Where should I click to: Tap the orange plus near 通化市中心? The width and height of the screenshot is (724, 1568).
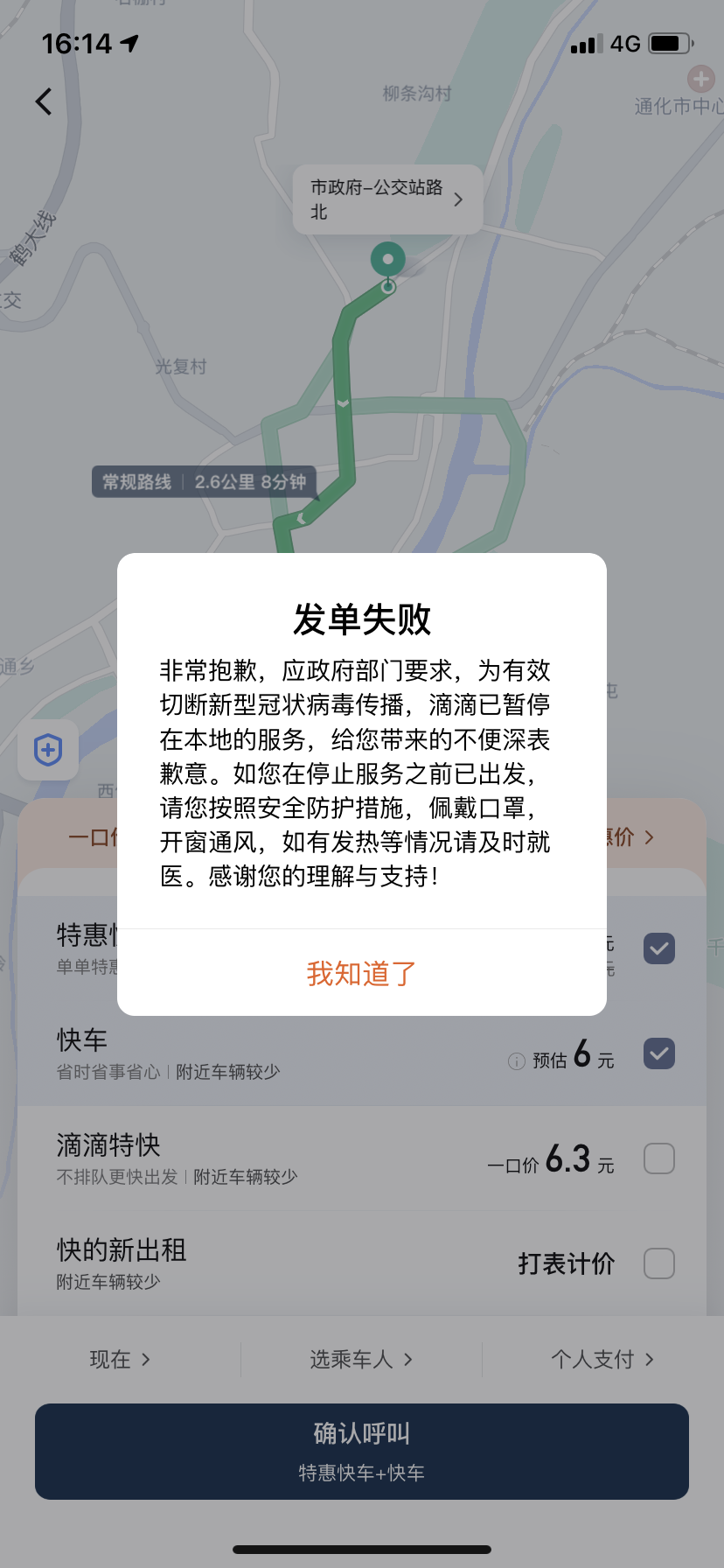[700, 79]
